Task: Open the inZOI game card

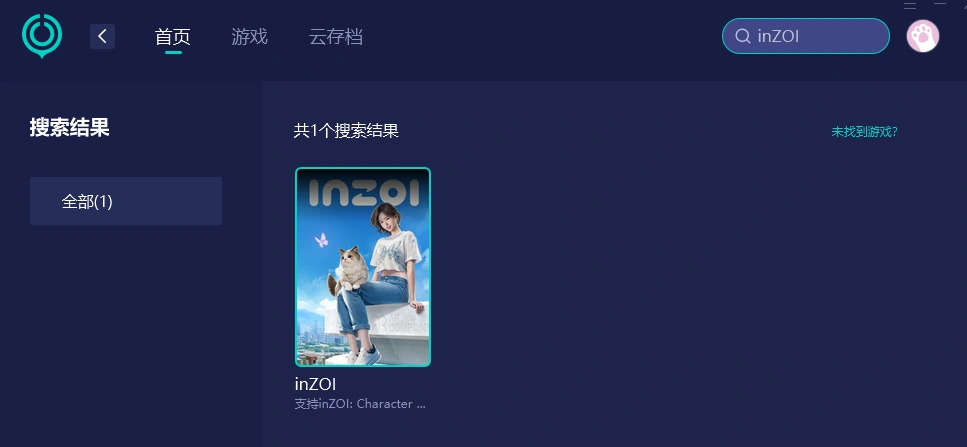Action: [x=363, y=267]
